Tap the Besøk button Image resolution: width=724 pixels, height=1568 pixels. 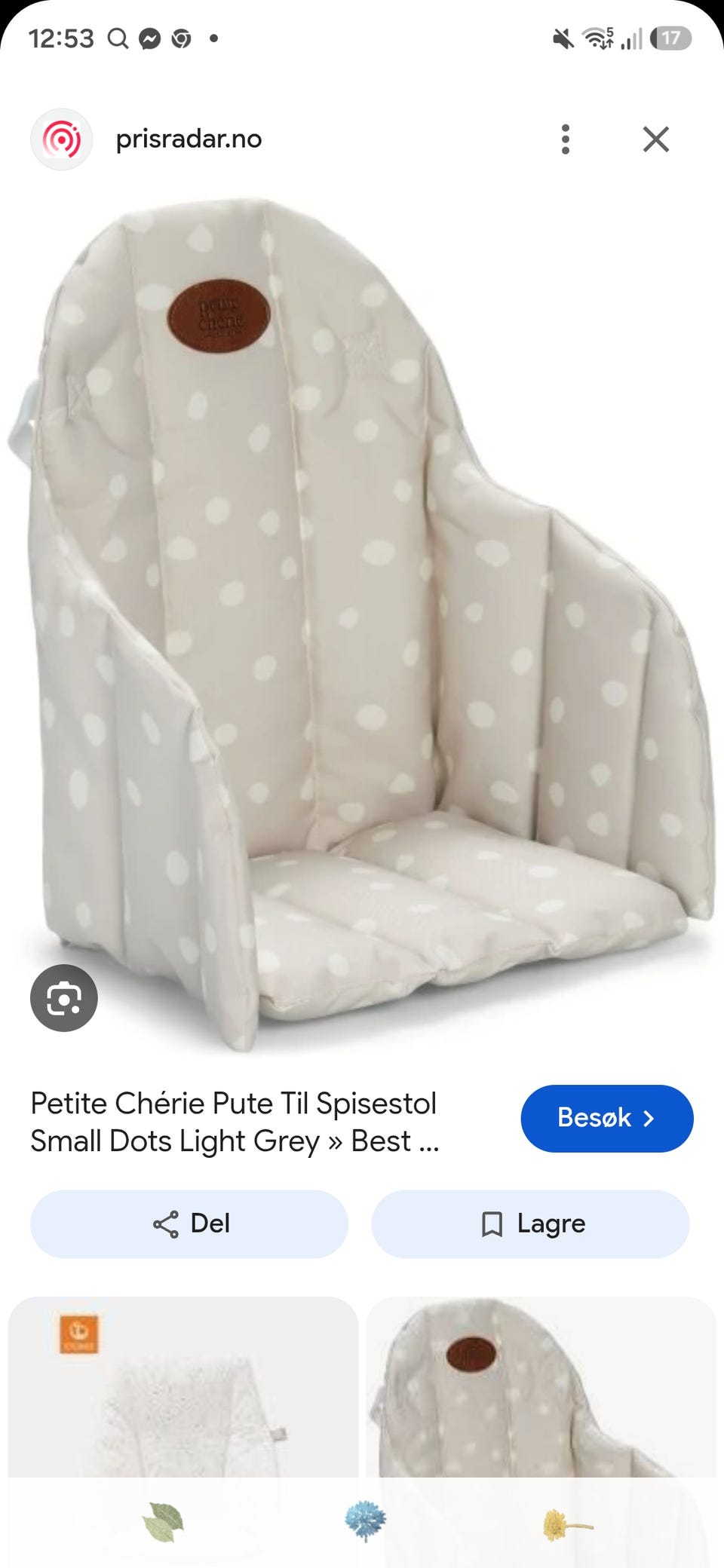607,1118
